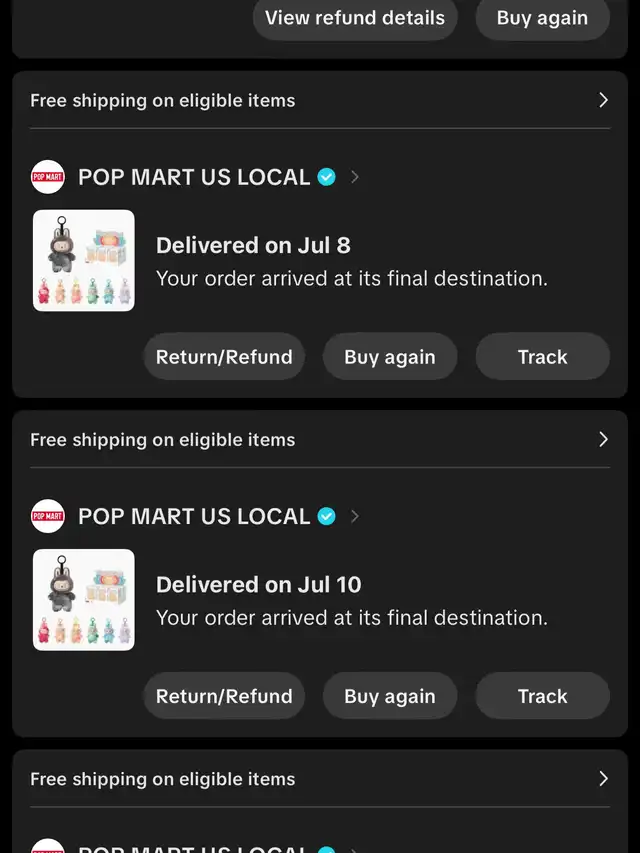Tap Buy again beside View refund details
640x853 pixels.
[542, 18]
